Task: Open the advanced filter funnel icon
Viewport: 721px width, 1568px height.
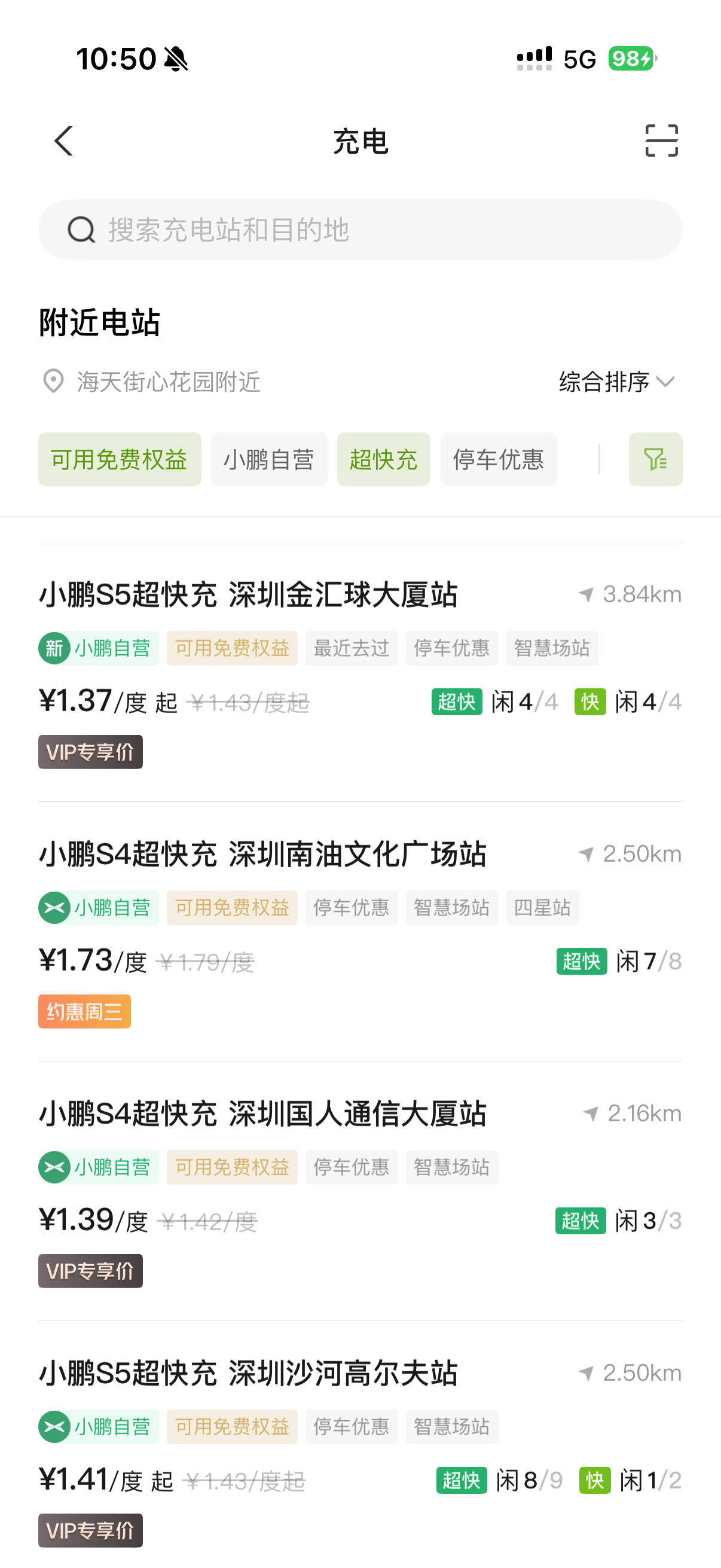Action: [x=655, y=459]
